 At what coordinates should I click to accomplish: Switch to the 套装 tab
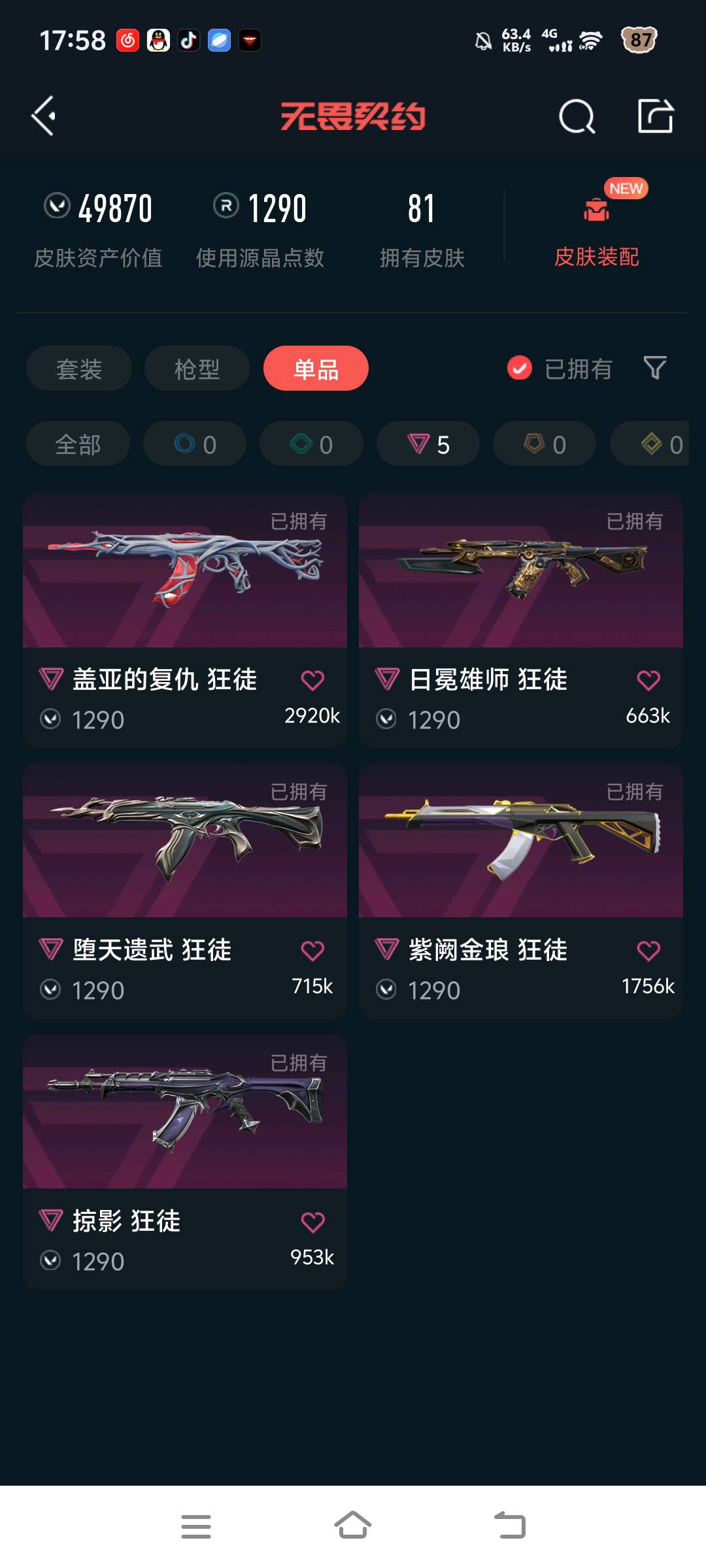click(79, 368)
